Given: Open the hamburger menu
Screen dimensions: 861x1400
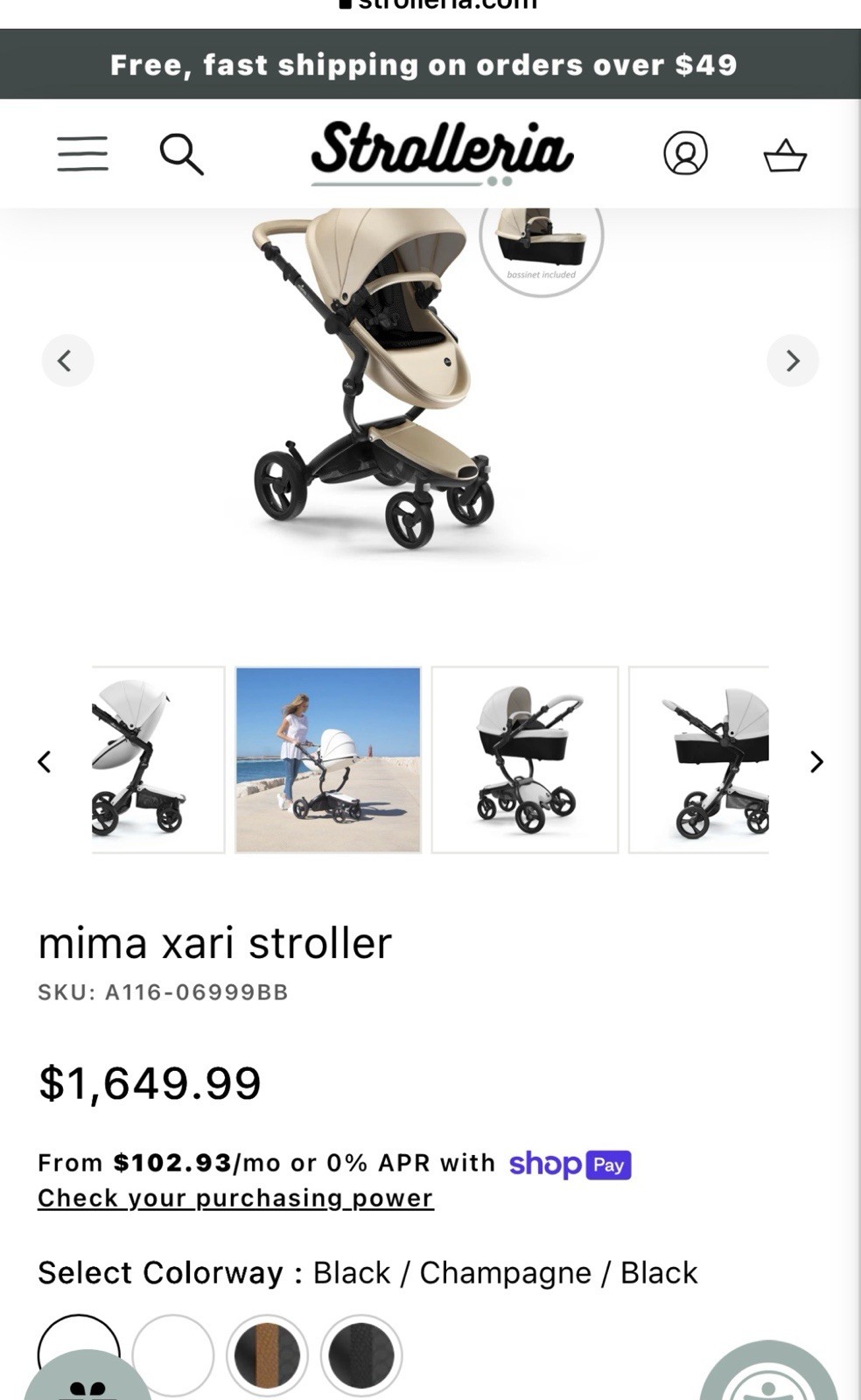Looking at the screenshot, I should point(82,154).
